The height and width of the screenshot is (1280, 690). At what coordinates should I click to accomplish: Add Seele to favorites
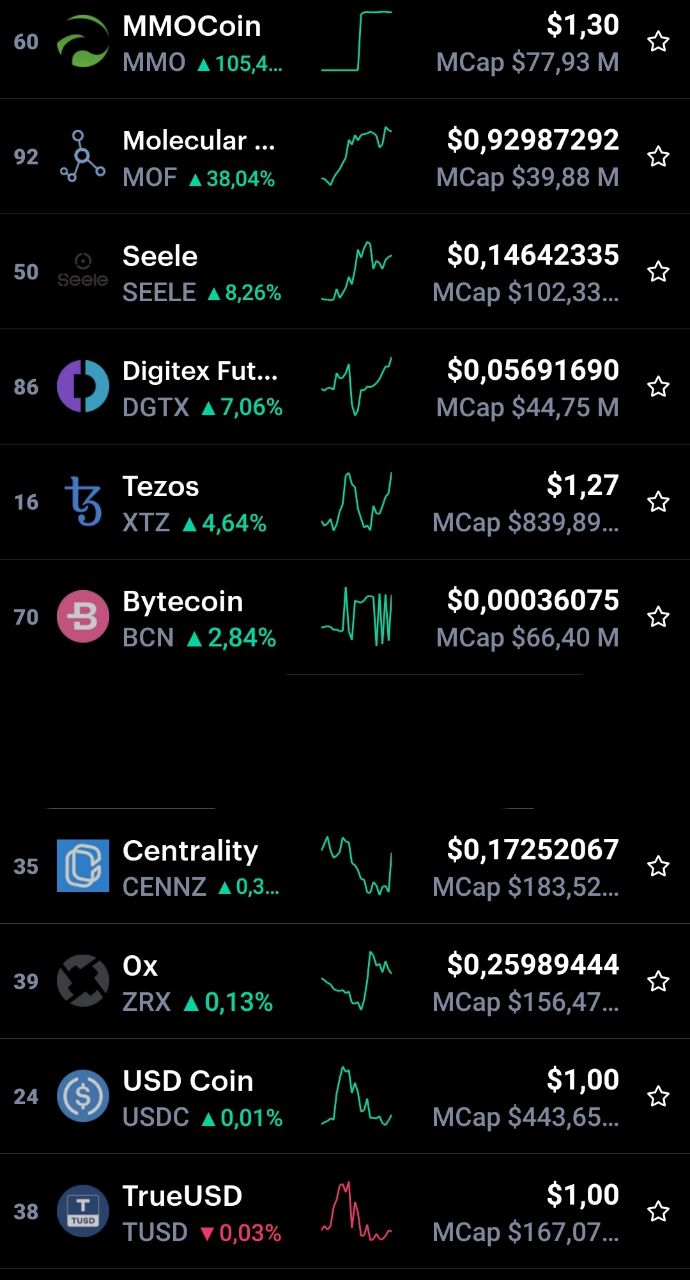coord(658,272)
